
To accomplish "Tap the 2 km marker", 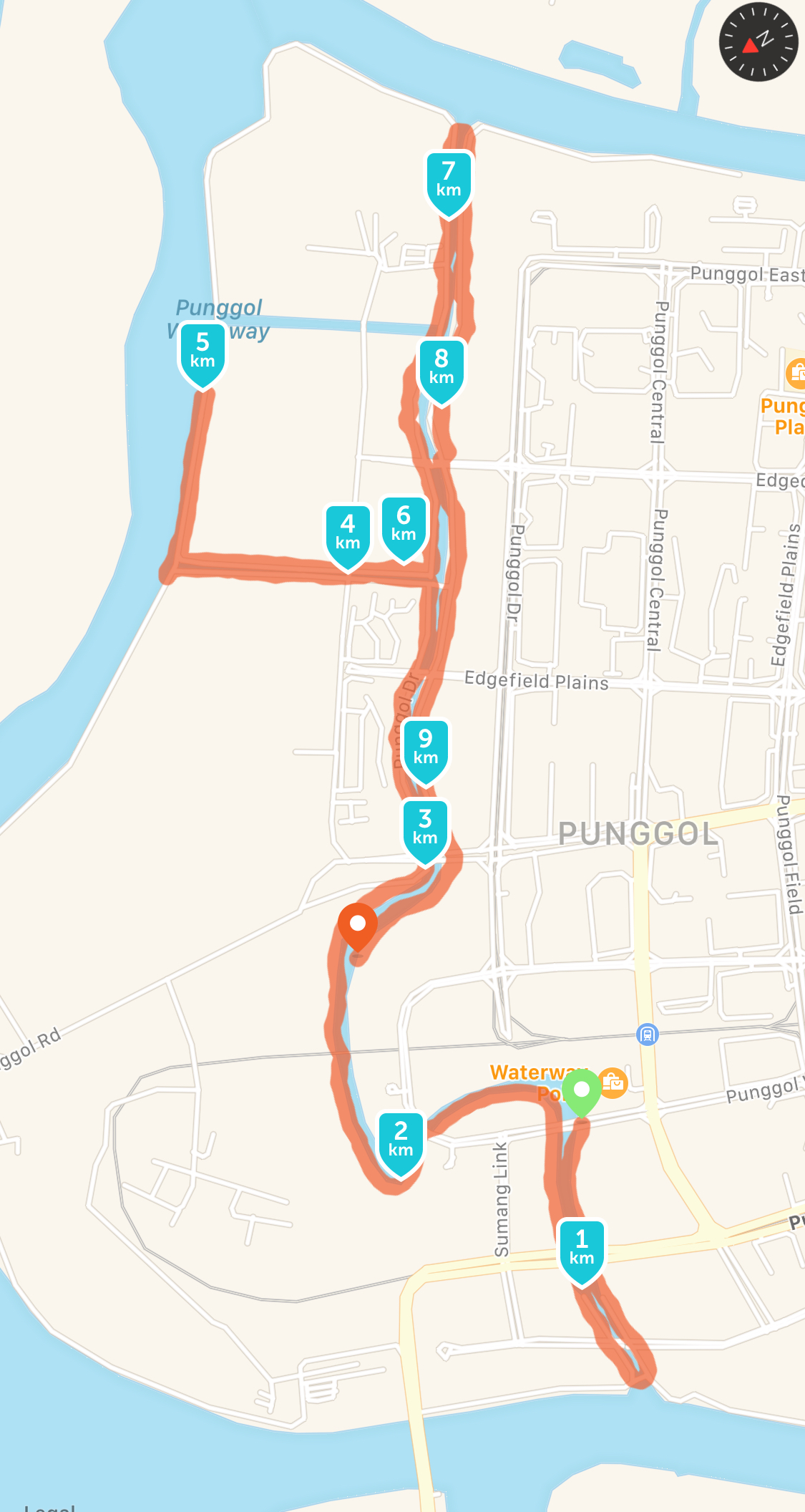I will coord(401,1145).
